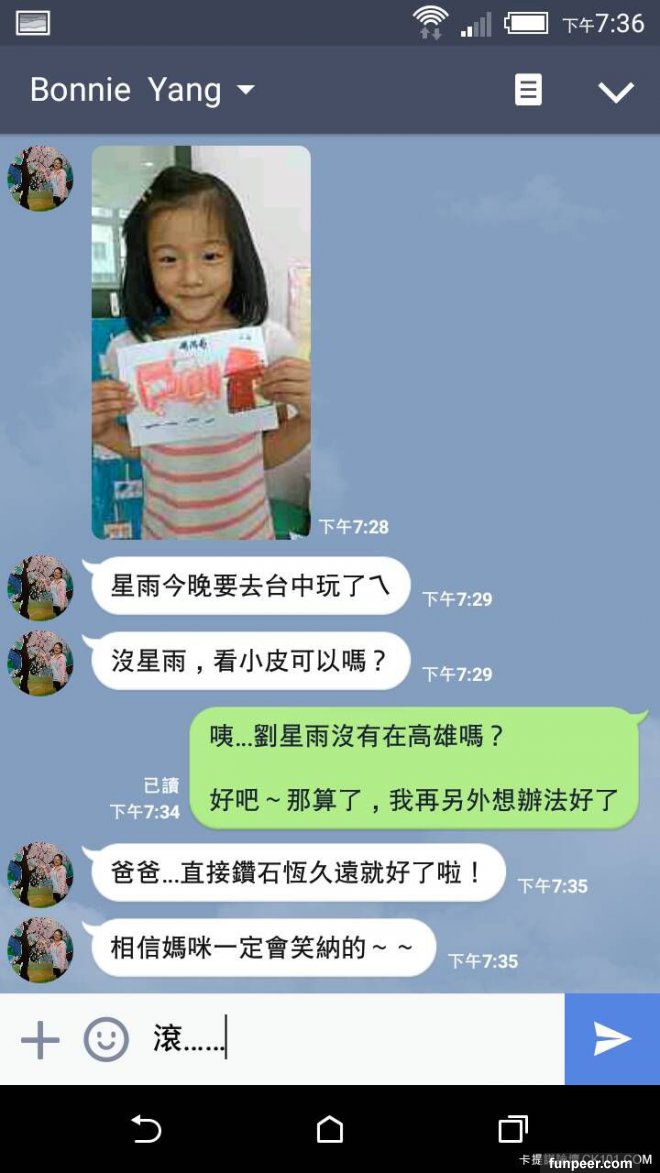This screenshot has width=660, height=1173.
Task: Open the girl's photo sent at 7:28
Action: click(201, 342)
